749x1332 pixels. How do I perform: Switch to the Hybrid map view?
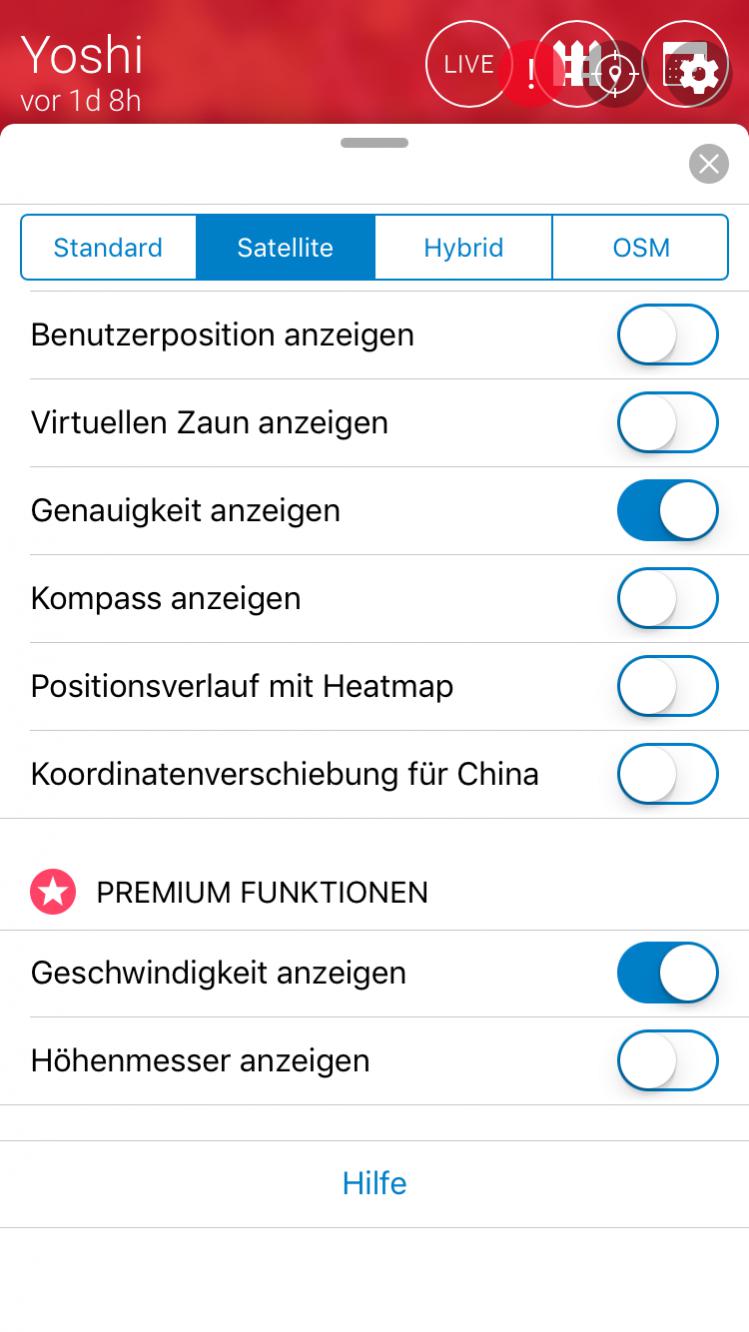pos(463,247)
